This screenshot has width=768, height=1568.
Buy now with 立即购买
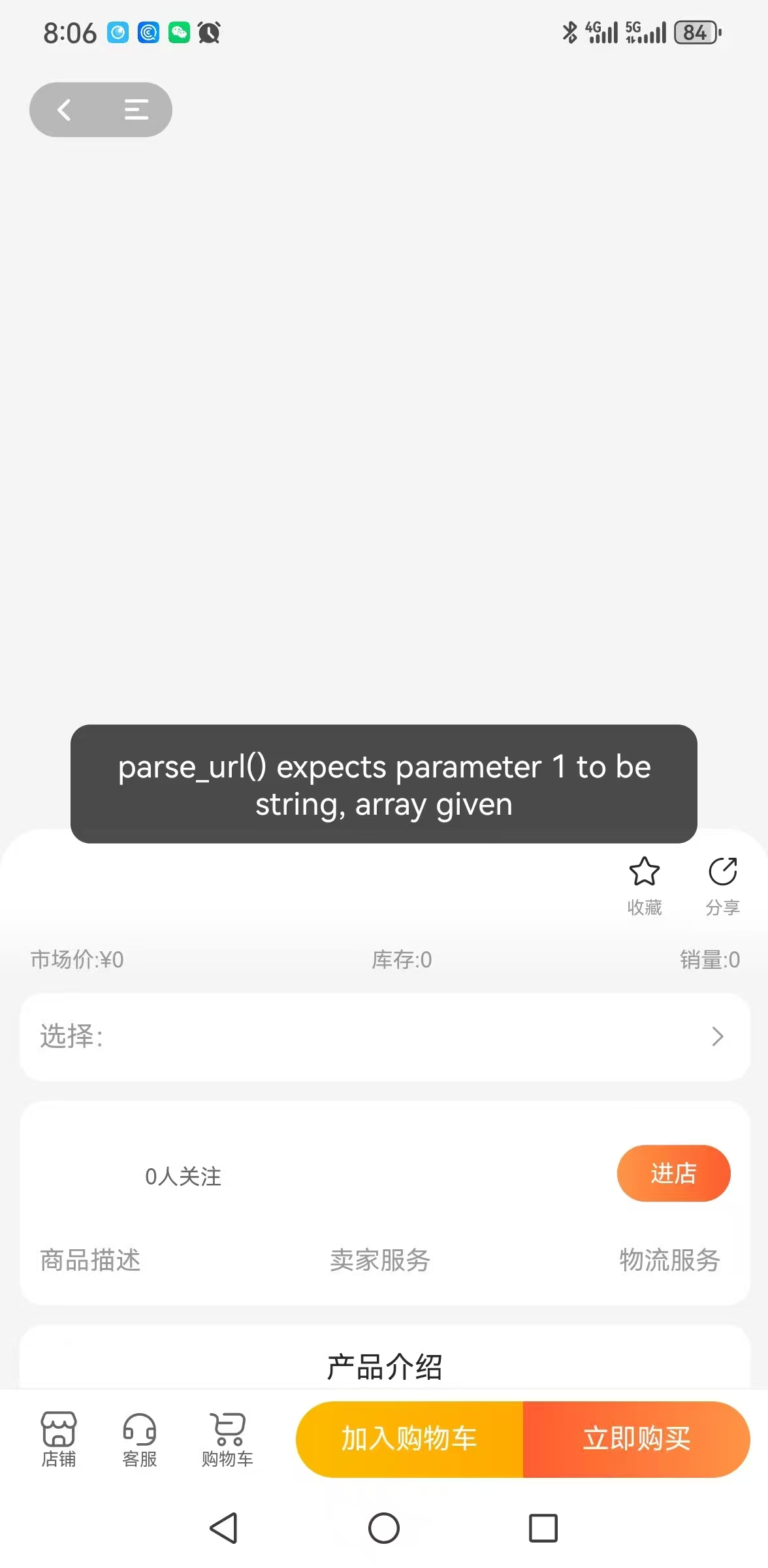(x=636, y=1439)
